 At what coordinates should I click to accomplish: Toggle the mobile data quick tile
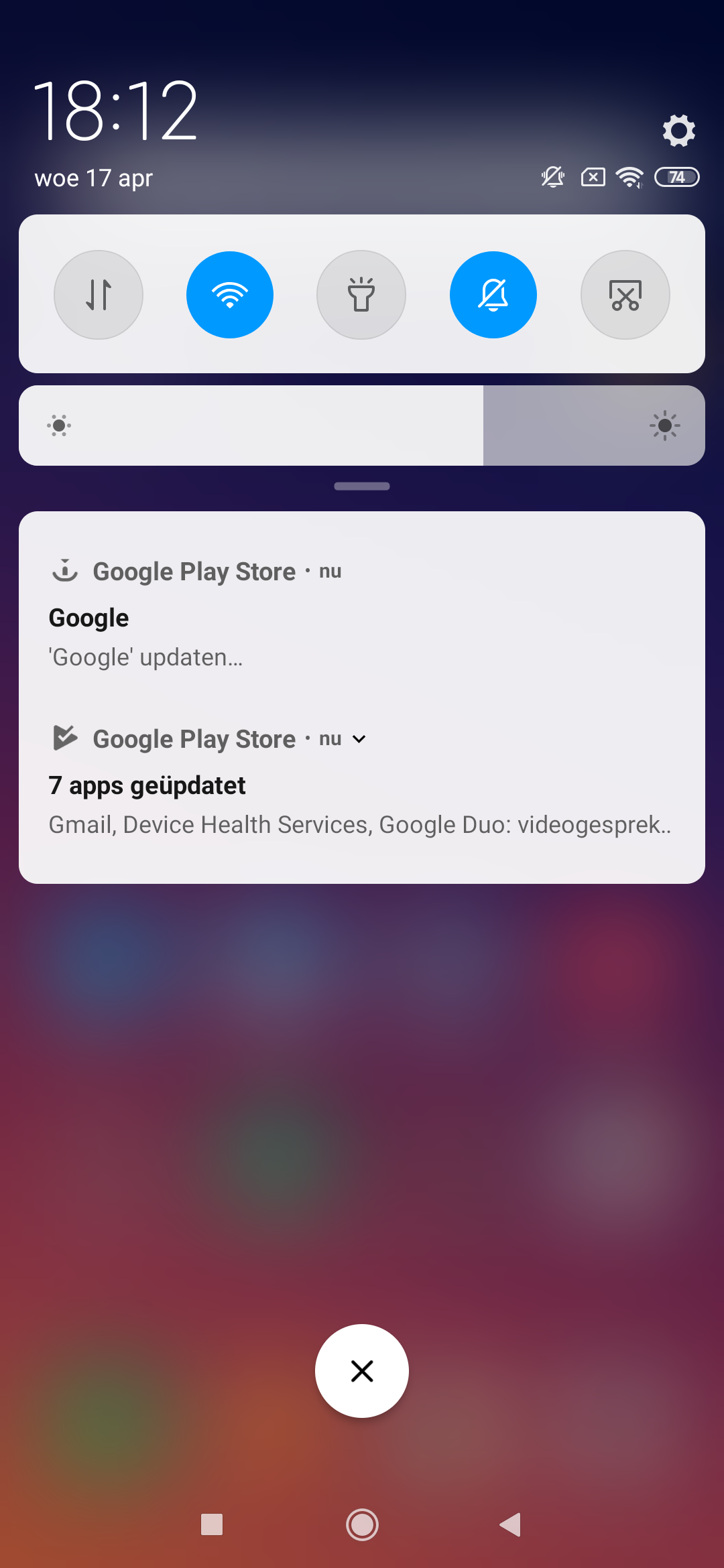point(99,295)
